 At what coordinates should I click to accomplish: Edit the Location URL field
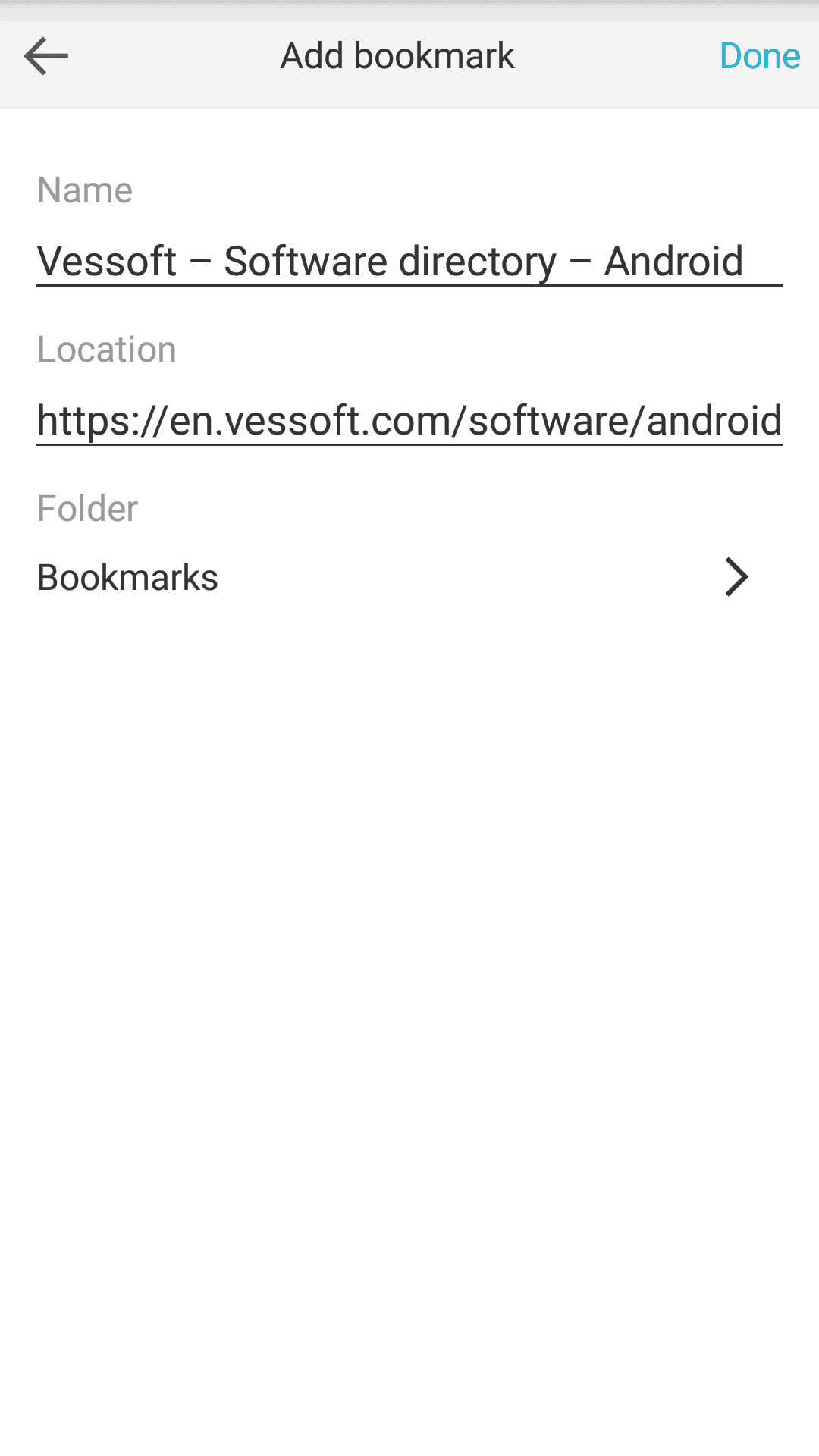[x=409, y=421]
